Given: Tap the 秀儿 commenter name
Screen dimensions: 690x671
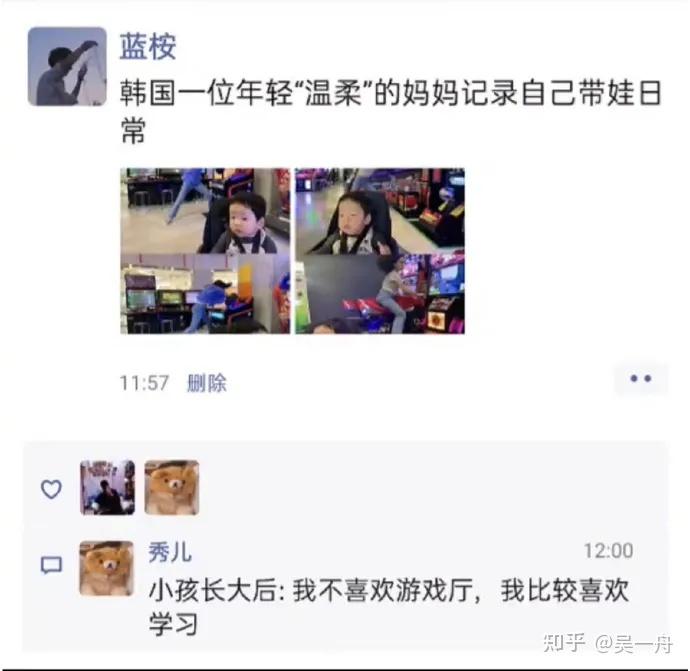Looking at the screenshot, I should pyautogui.click(x=170, y=552).
